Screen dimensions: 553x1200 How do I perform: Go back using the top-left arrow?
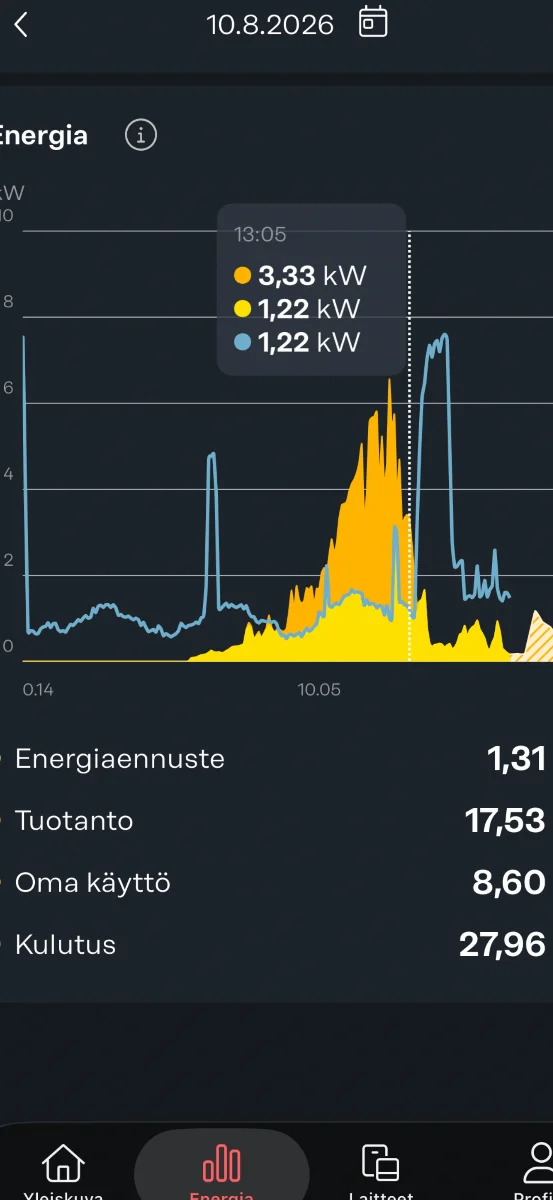21,25
